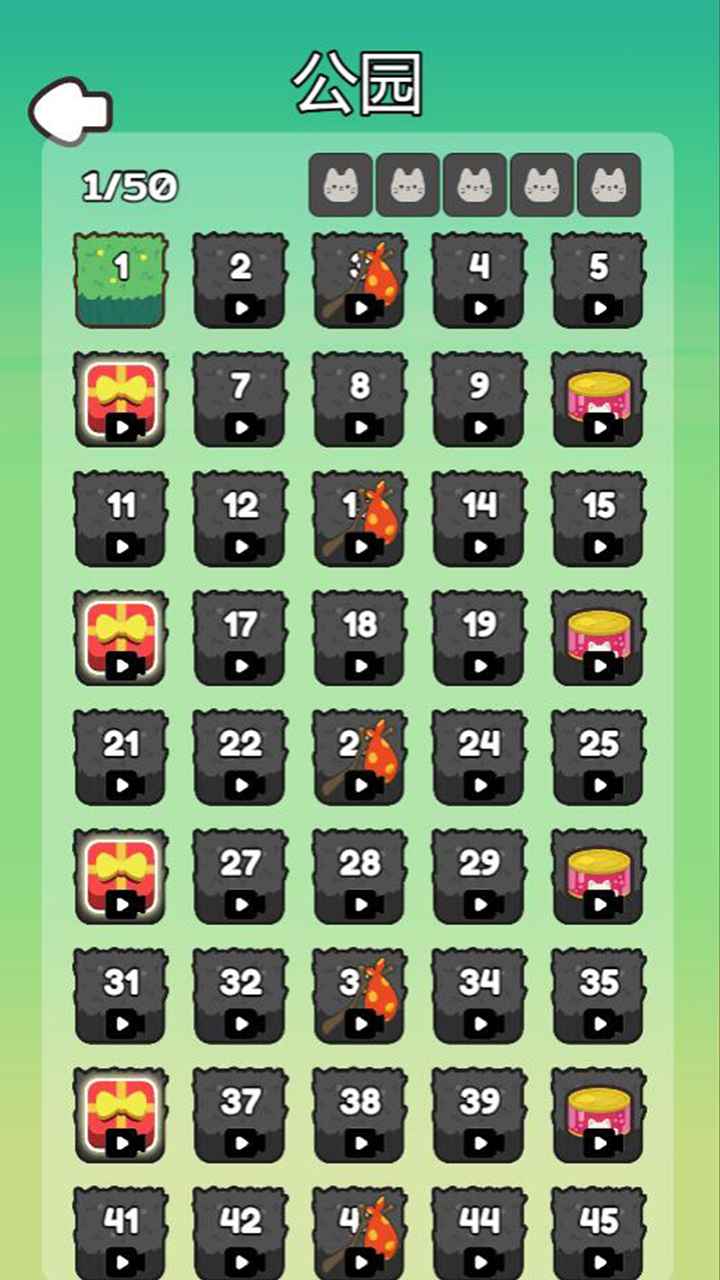
Task: Unlock level 2 by watching a video
Action: click(240, 280)
